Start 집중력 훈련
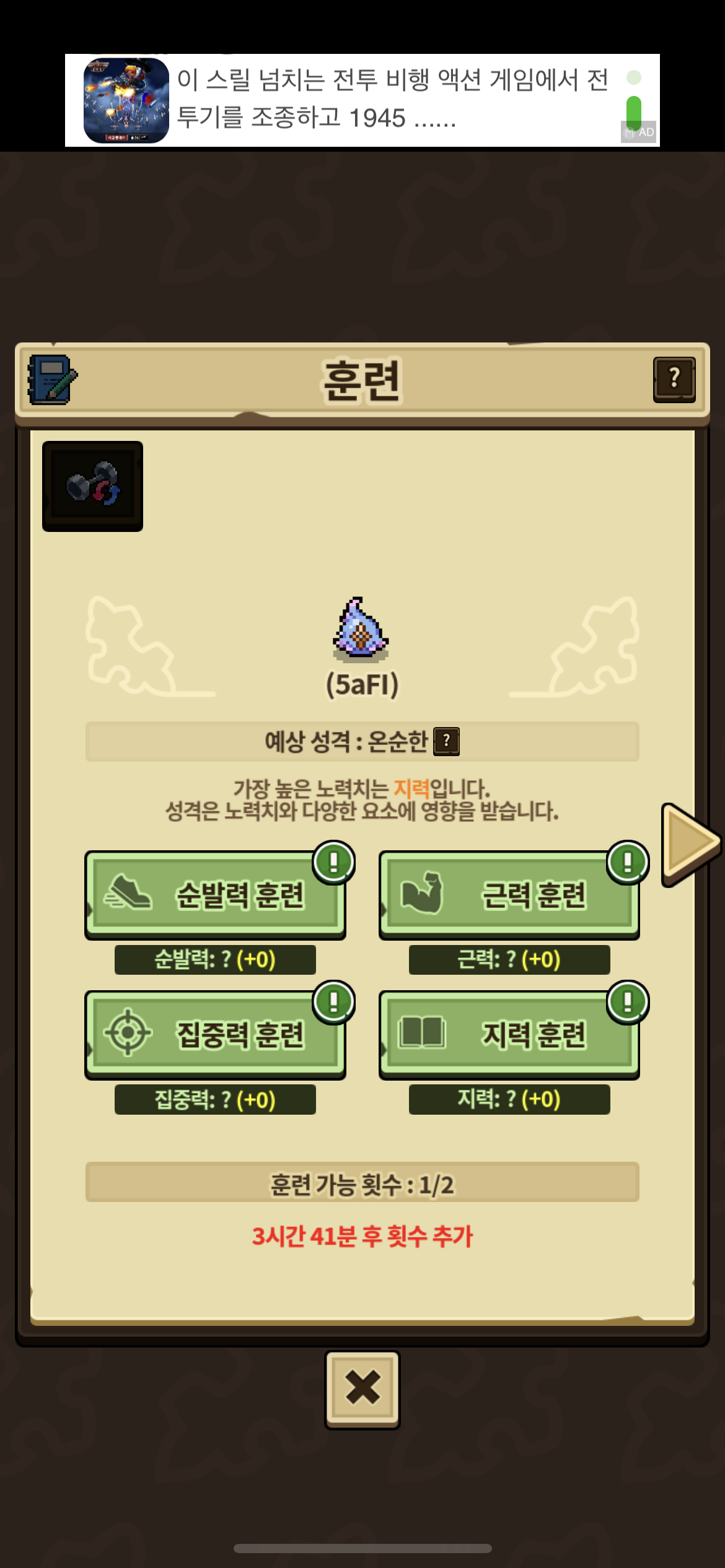The width and height of the screenshot is (725, 1568). (x=215, y=1034)
